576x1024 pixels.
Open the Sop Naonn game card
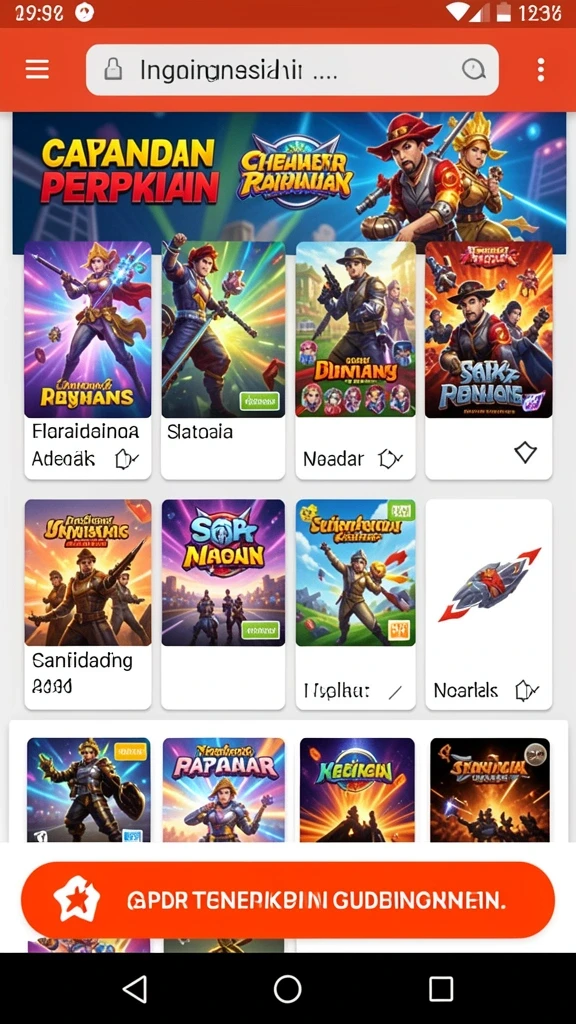point(223,604)
